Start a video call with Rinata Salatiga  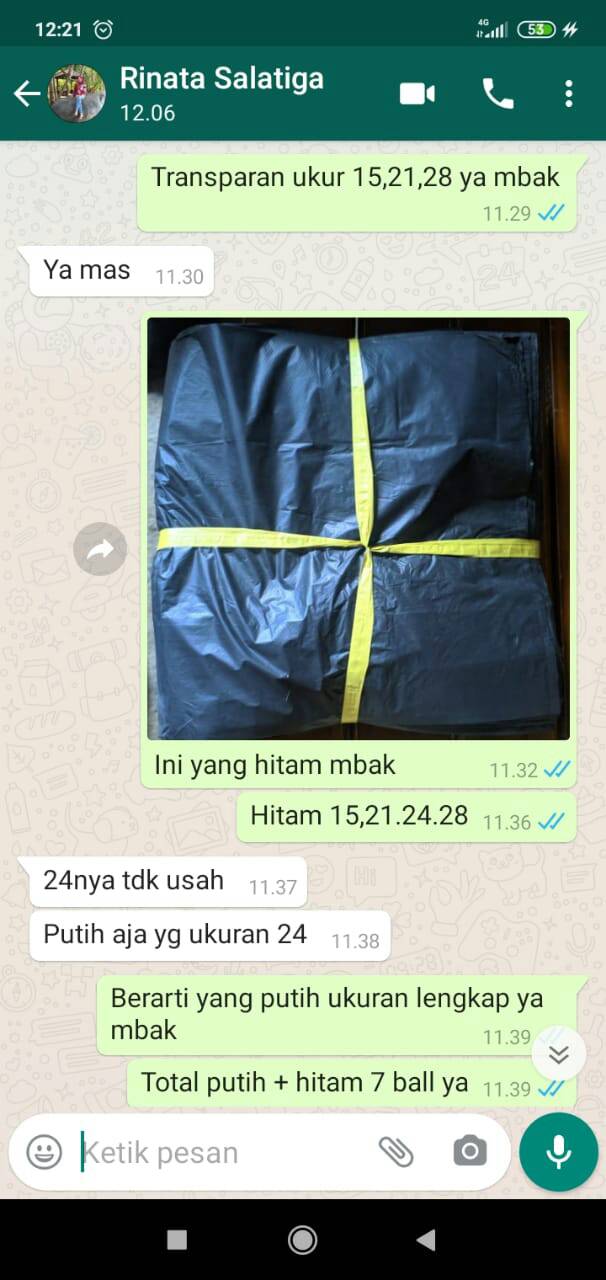coord(417,94)
